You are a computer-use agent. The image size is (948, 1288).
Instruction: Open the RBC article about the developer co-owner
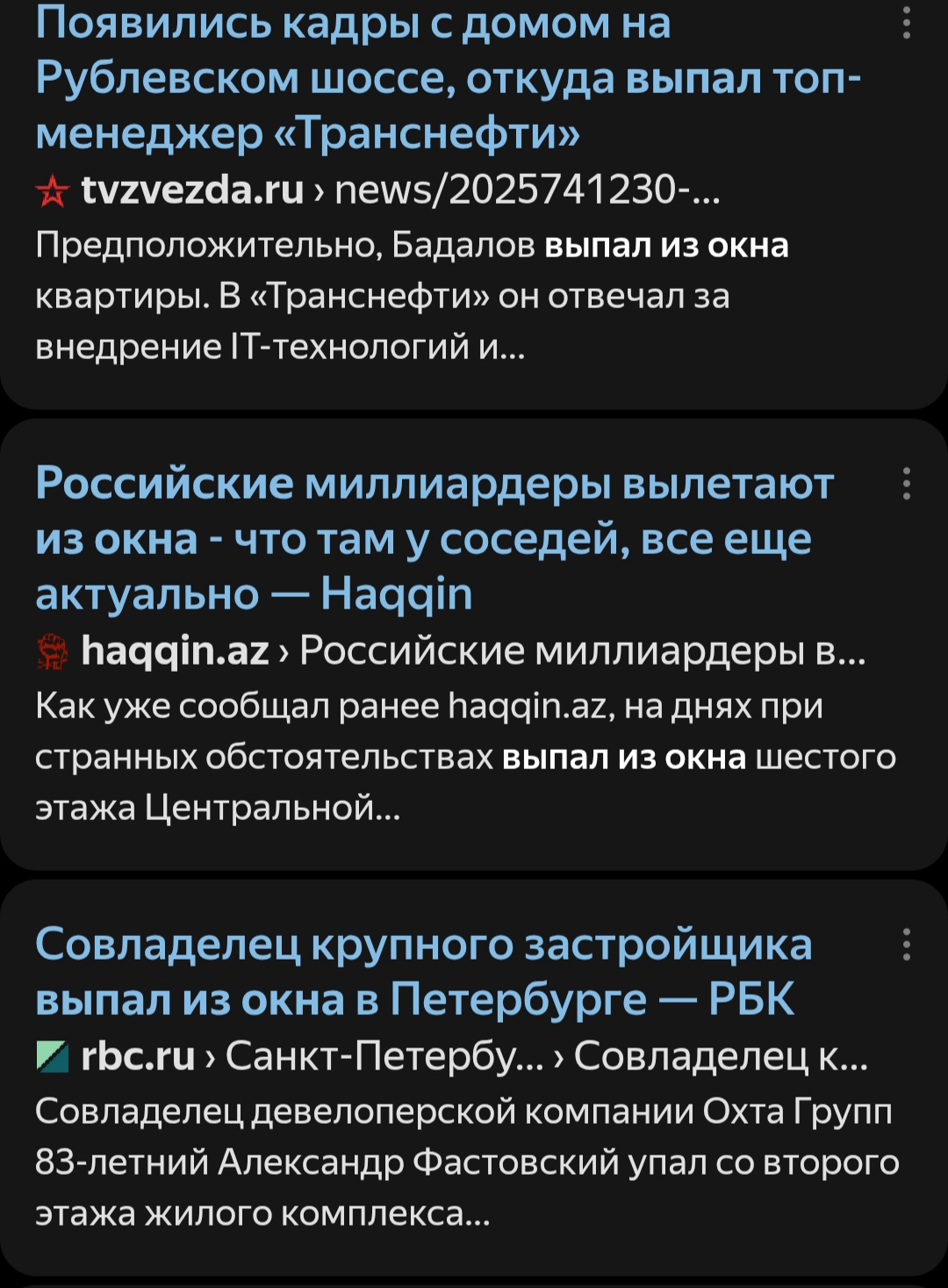[x=424, y=972]
